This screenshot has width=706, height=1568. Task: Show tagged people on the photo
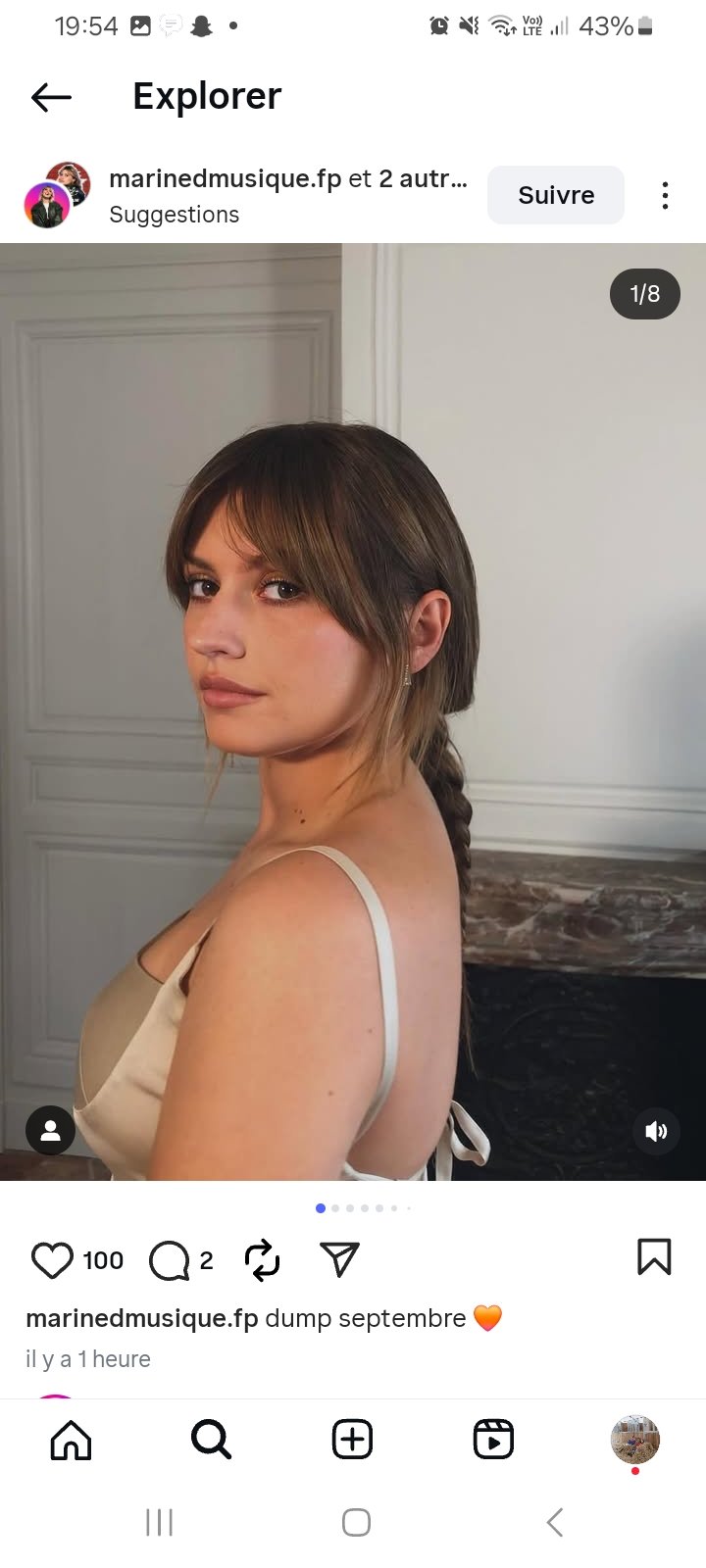pos(50,1131)
